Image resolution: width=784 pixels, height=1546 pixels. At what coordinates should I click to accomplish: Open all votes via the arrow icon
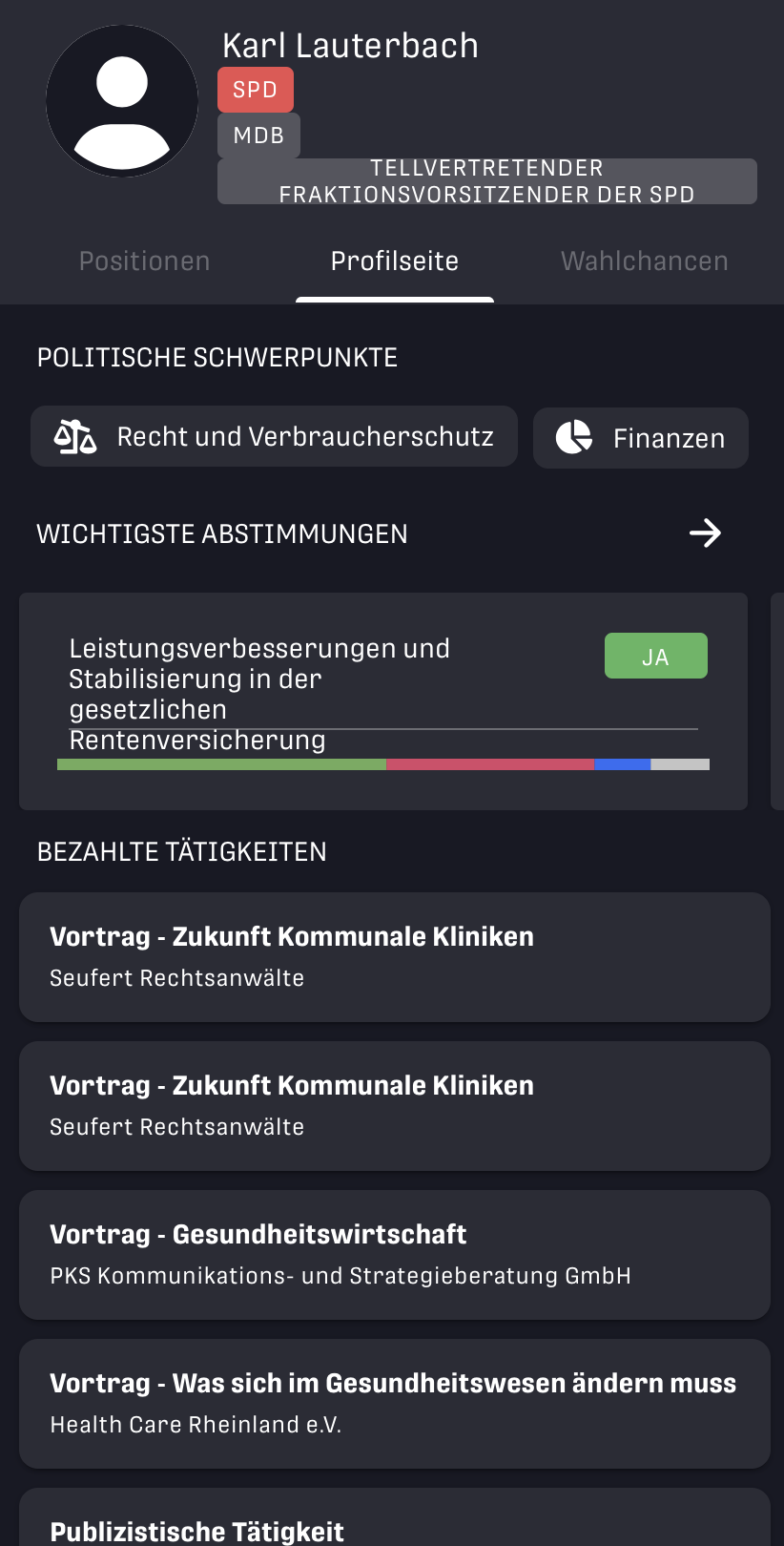[x=705, y=533]
